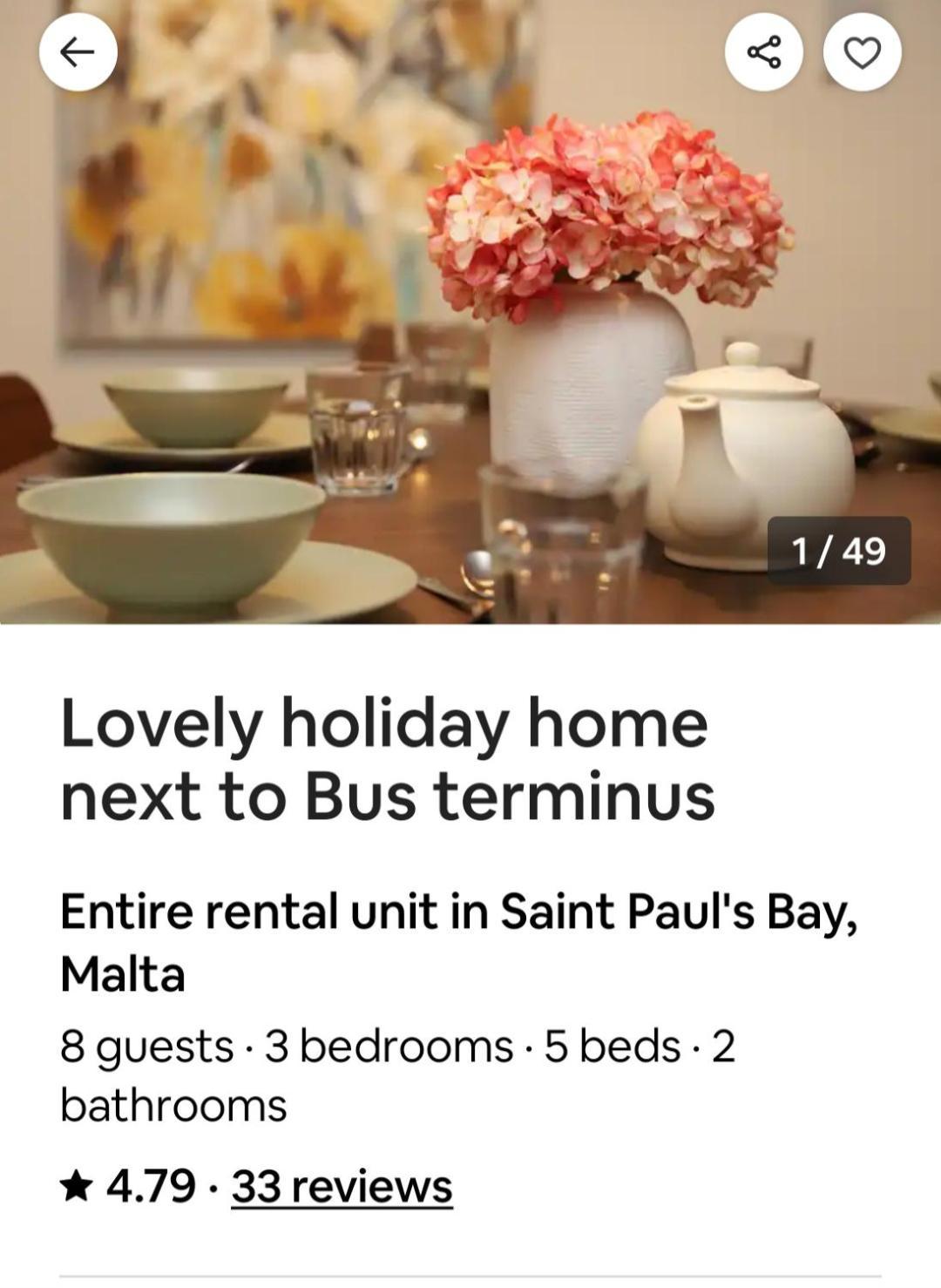Viewport: 941px width, 1288px height.
Task: Save listing with the heart icon
Action: (x=862, y=53)
